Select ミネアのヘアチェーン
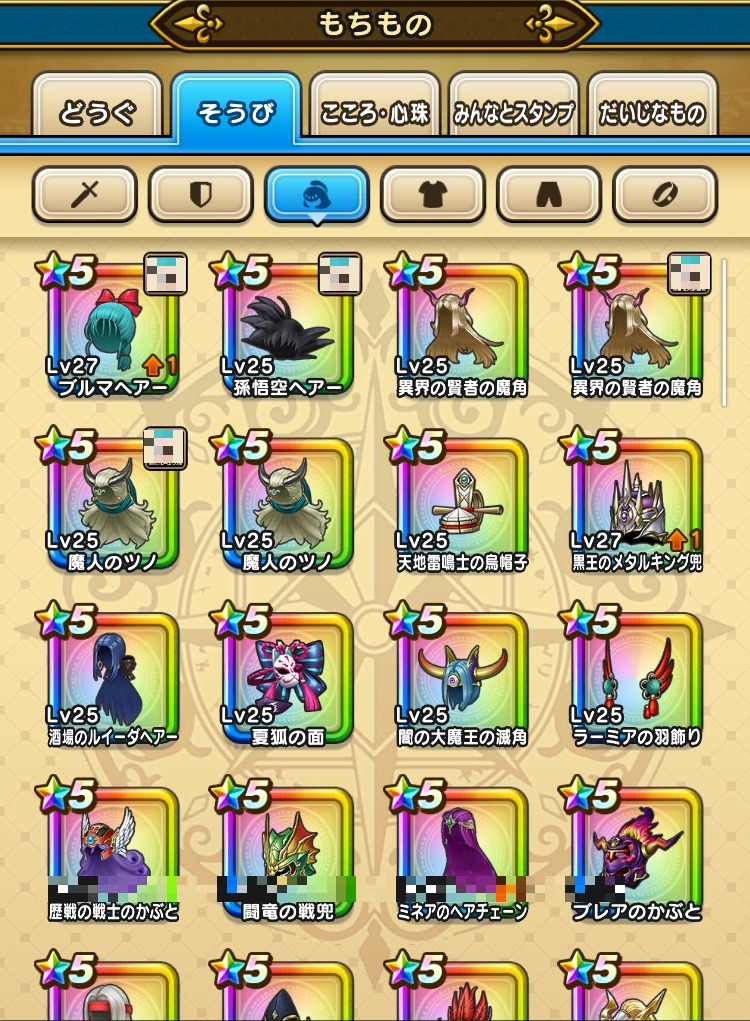750x1021 pixels. click(x=461, y=853)
